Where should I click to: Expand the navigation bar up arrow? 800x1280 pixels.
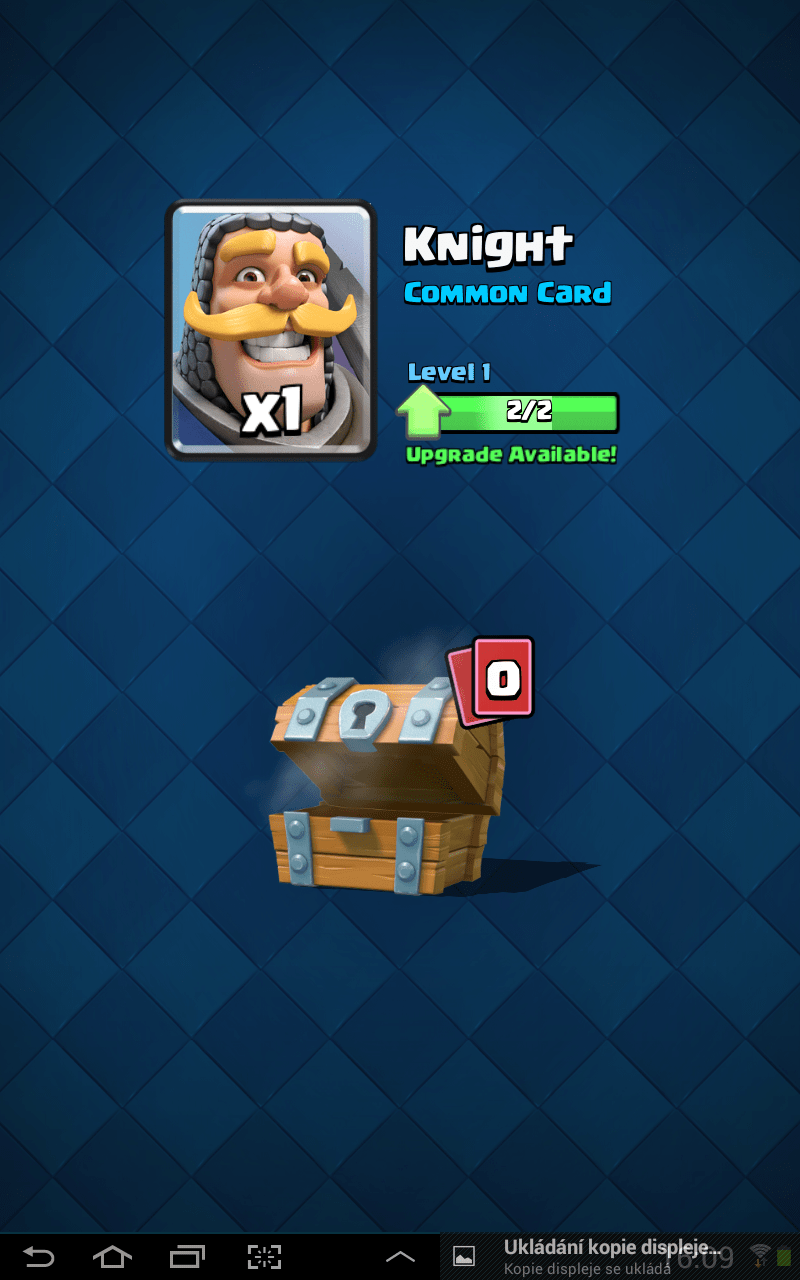[x=400, y=1257]
